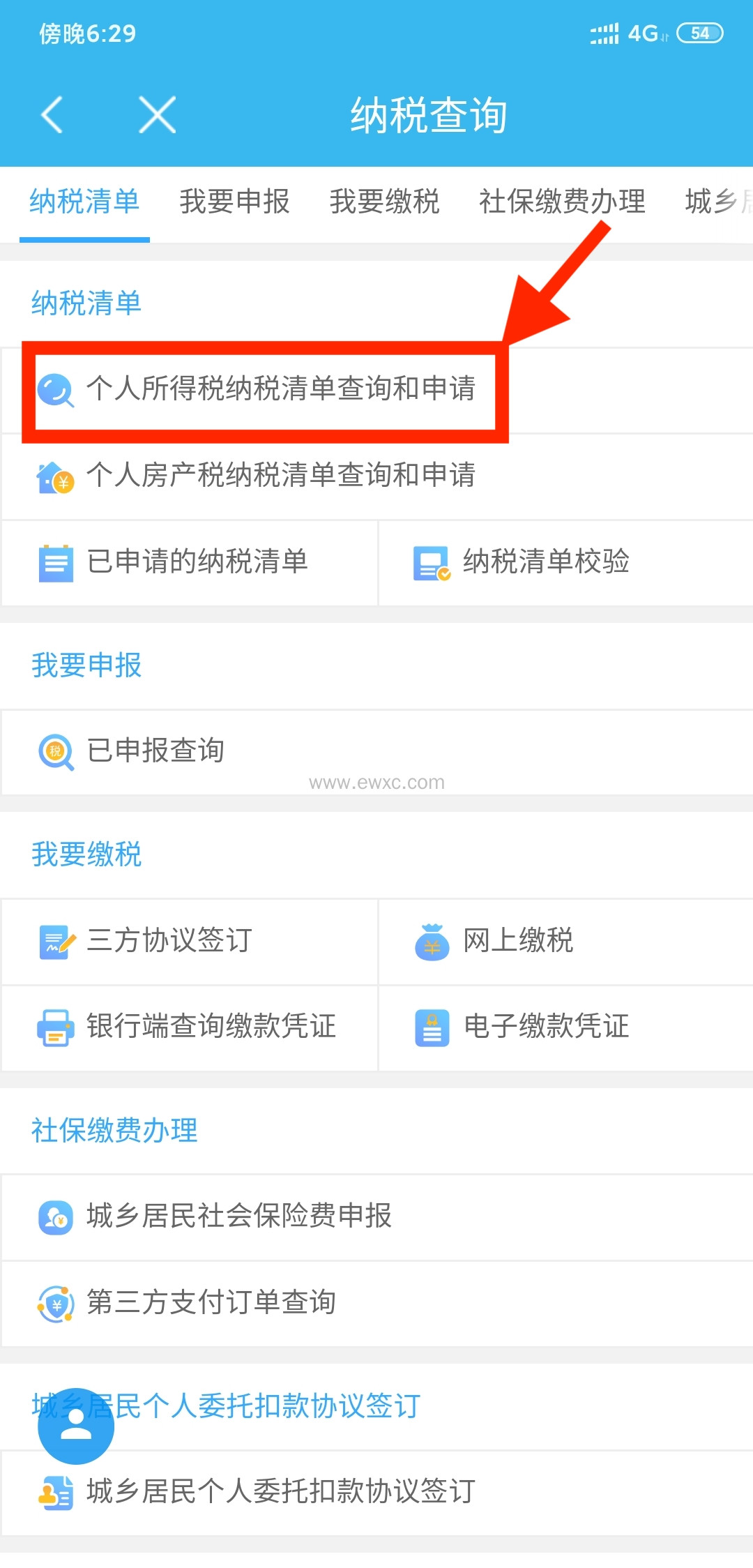Close the 纳税查询 page

click(x=158, y=115)
